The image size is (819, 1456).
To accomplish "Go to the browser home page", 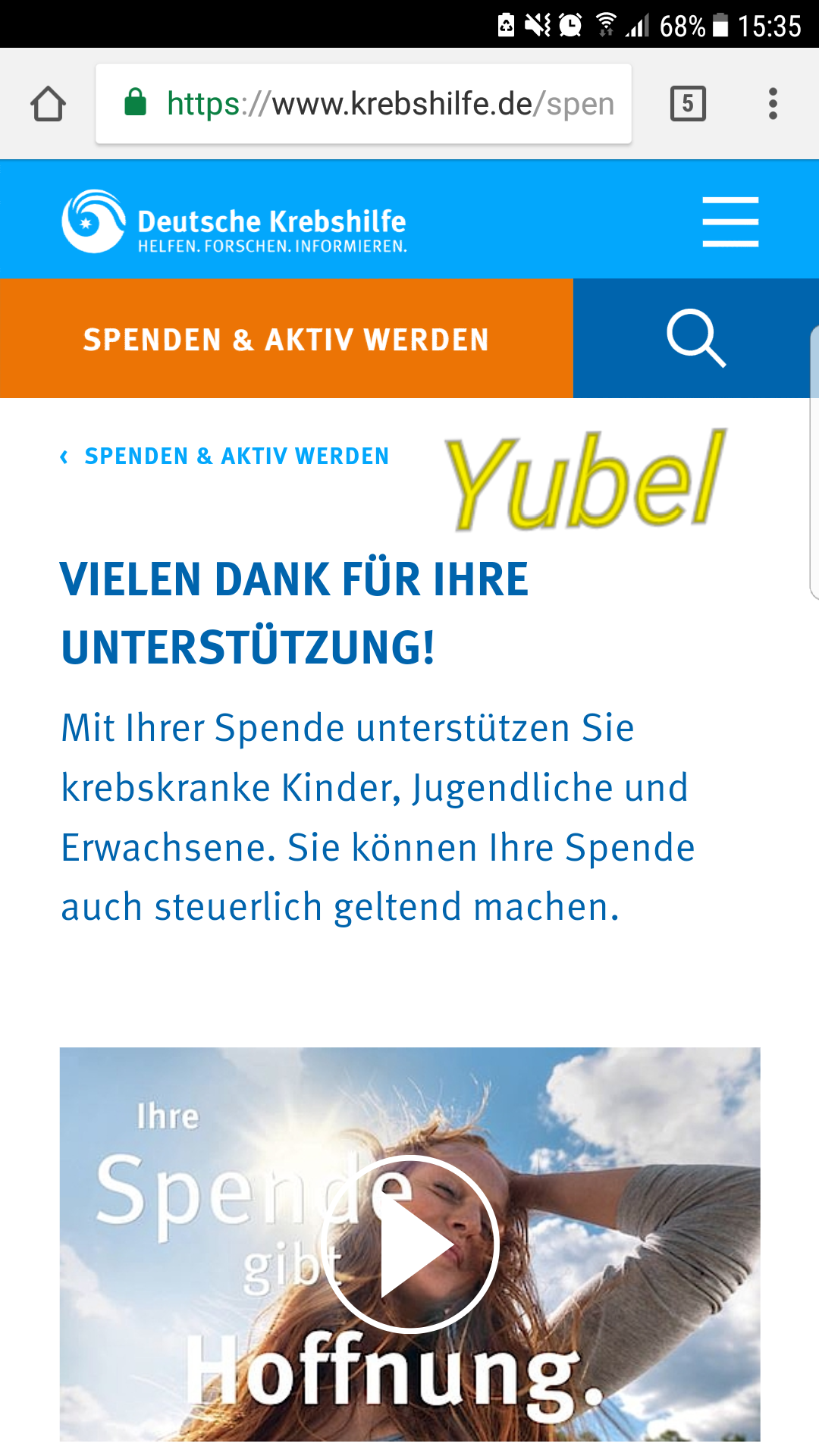I will click(48, 104).
